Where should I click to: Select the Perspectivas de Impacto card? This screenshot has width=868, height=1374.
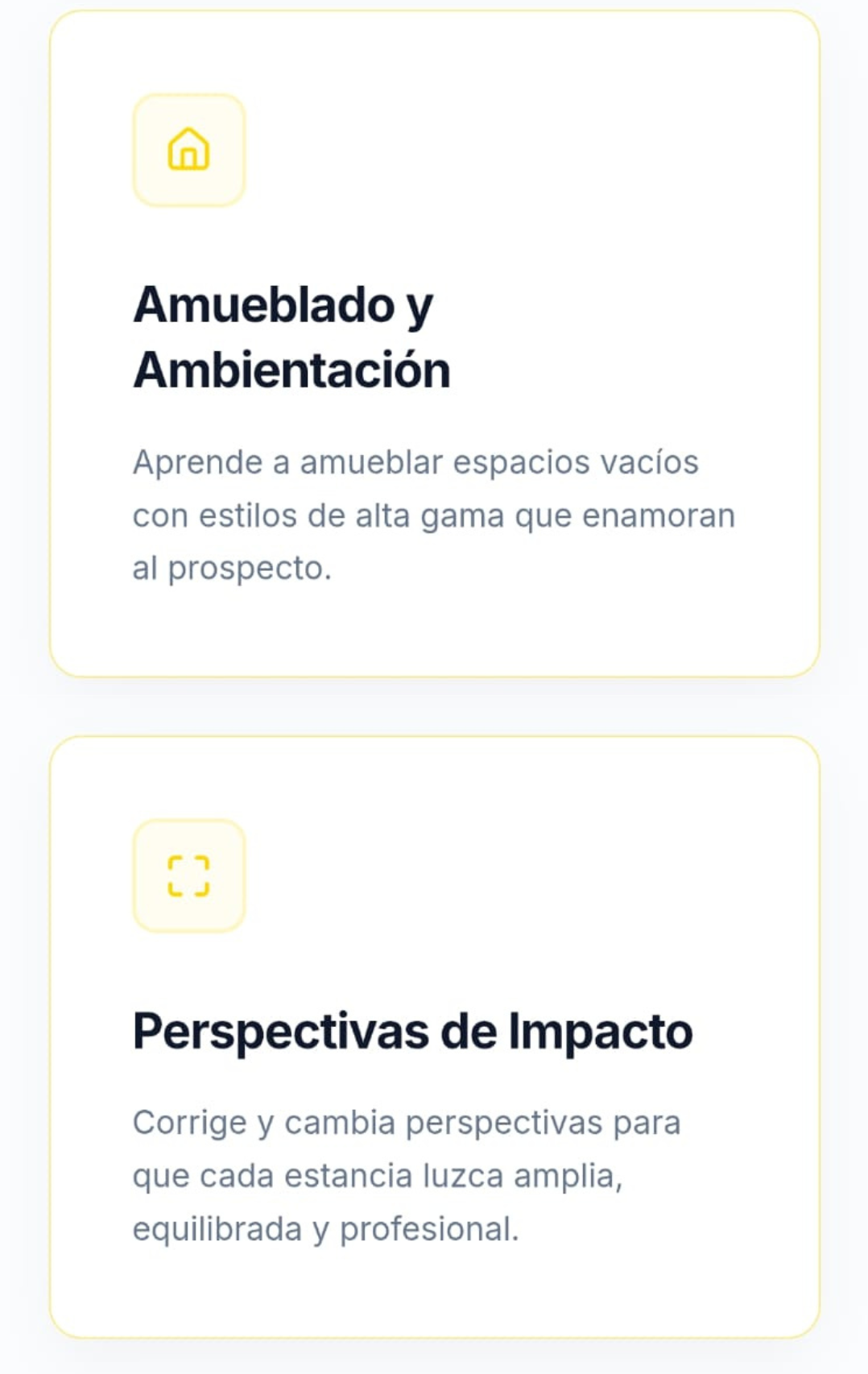(x=434, y=1037)
